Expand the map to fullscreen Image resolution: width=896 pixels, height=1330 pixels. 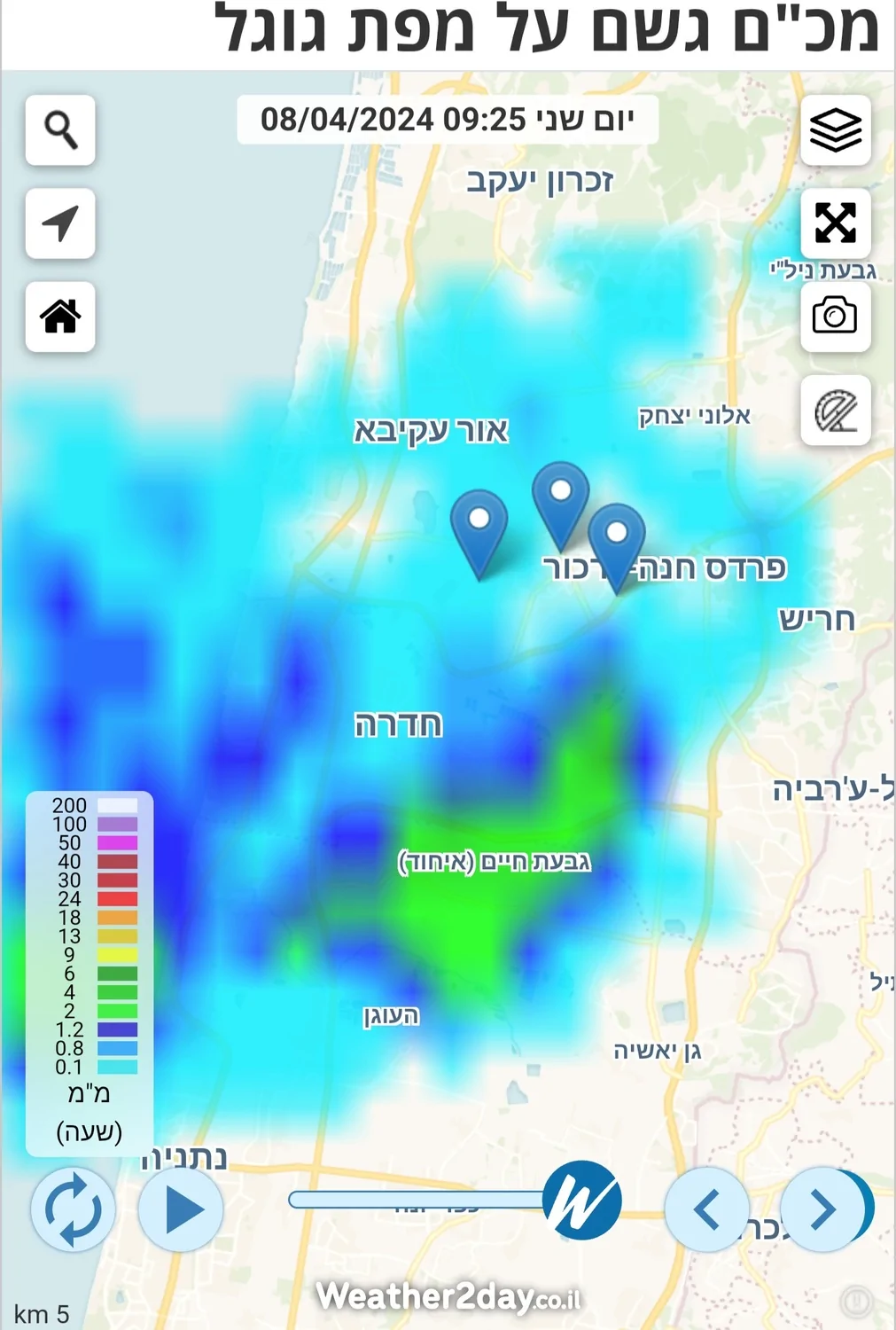pyautogui.click(x=835, y=223)
